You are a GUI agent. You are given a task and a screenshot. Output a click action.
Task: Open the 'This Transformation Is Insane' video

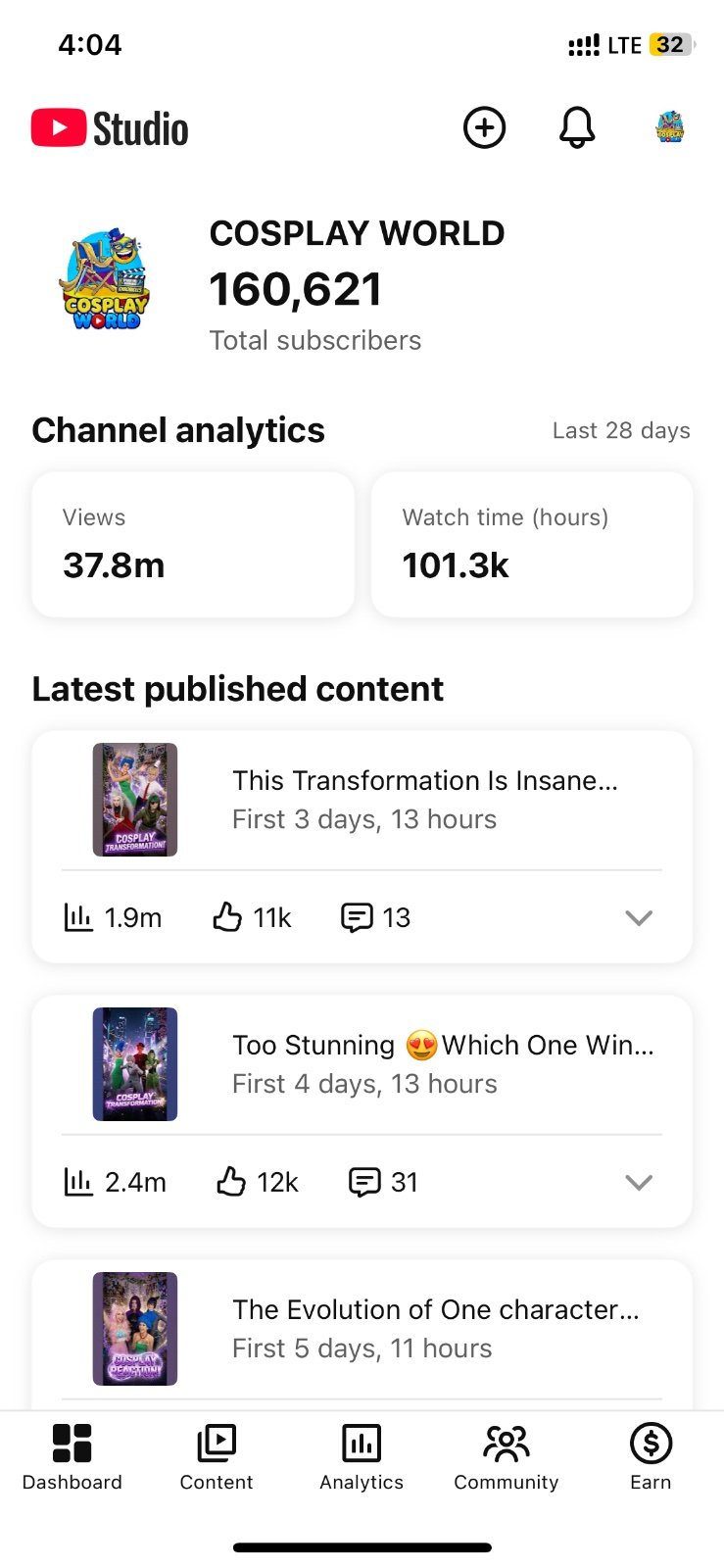point(362,800)
